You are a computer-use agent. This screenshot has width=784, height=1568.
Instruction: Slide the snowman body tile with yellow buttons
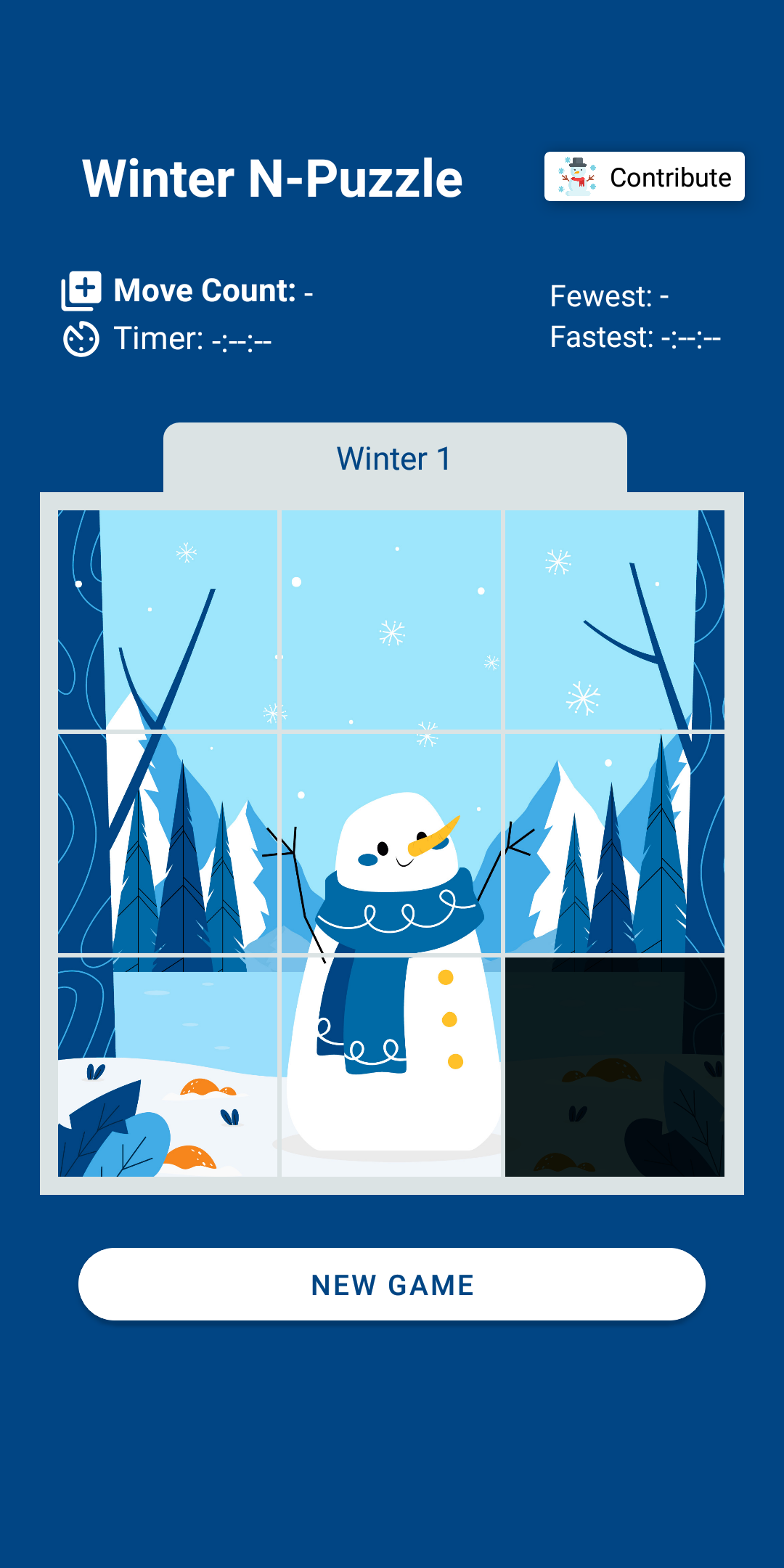pos(391,1066)
